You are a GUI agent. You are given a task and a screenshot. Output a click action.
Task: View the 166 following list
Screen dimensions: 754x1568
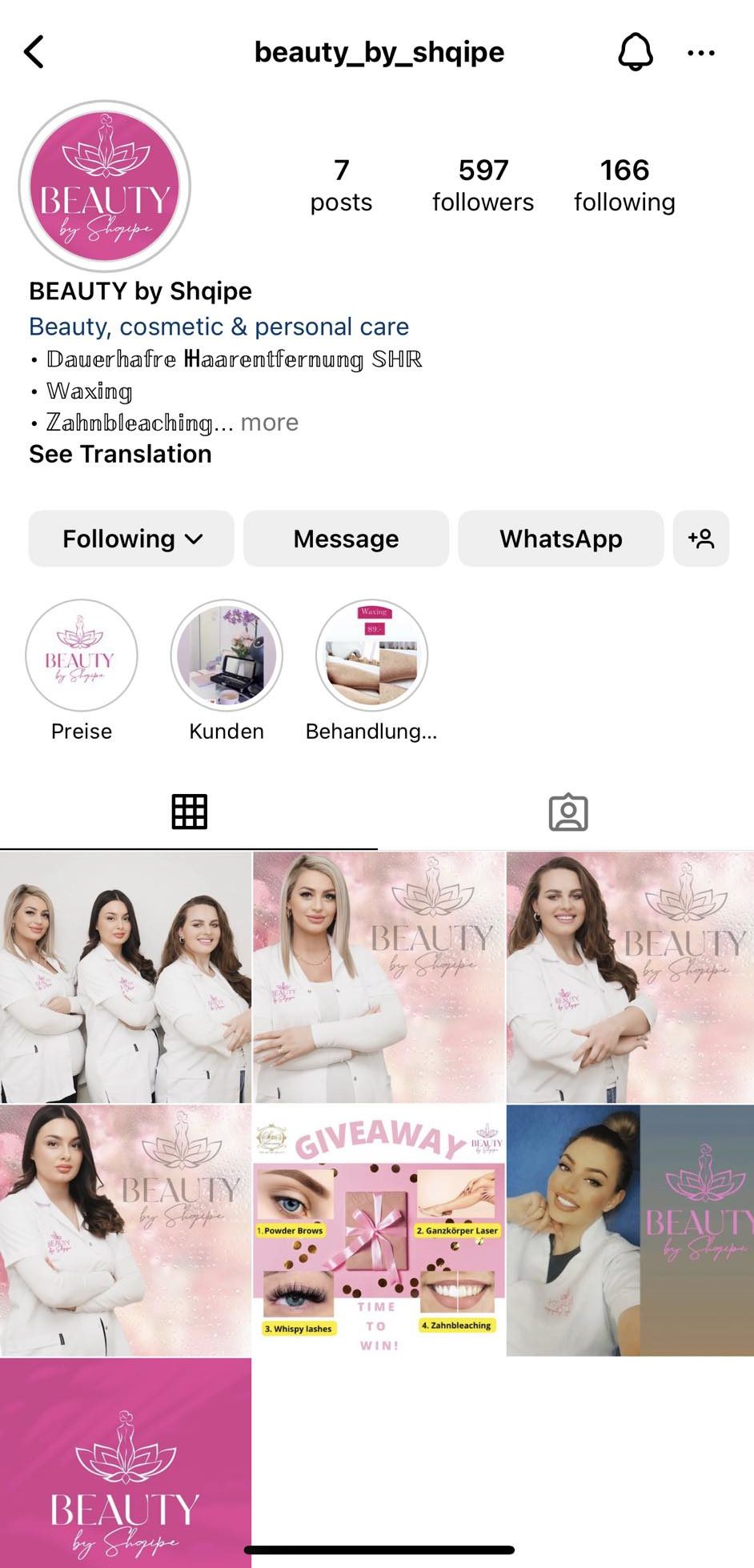coord(624,186)
